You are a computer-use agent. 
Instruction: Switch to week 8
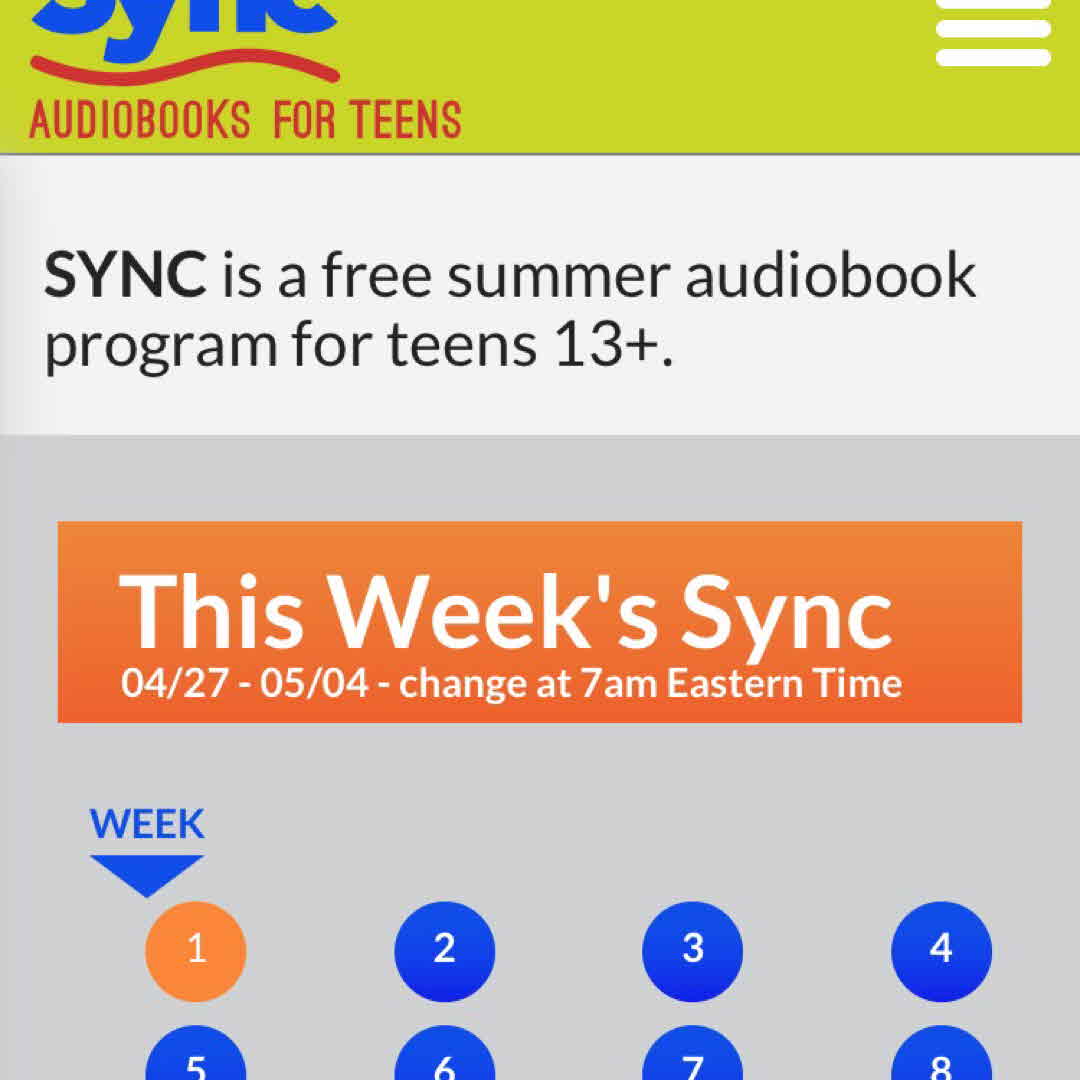click(941, 1058)
